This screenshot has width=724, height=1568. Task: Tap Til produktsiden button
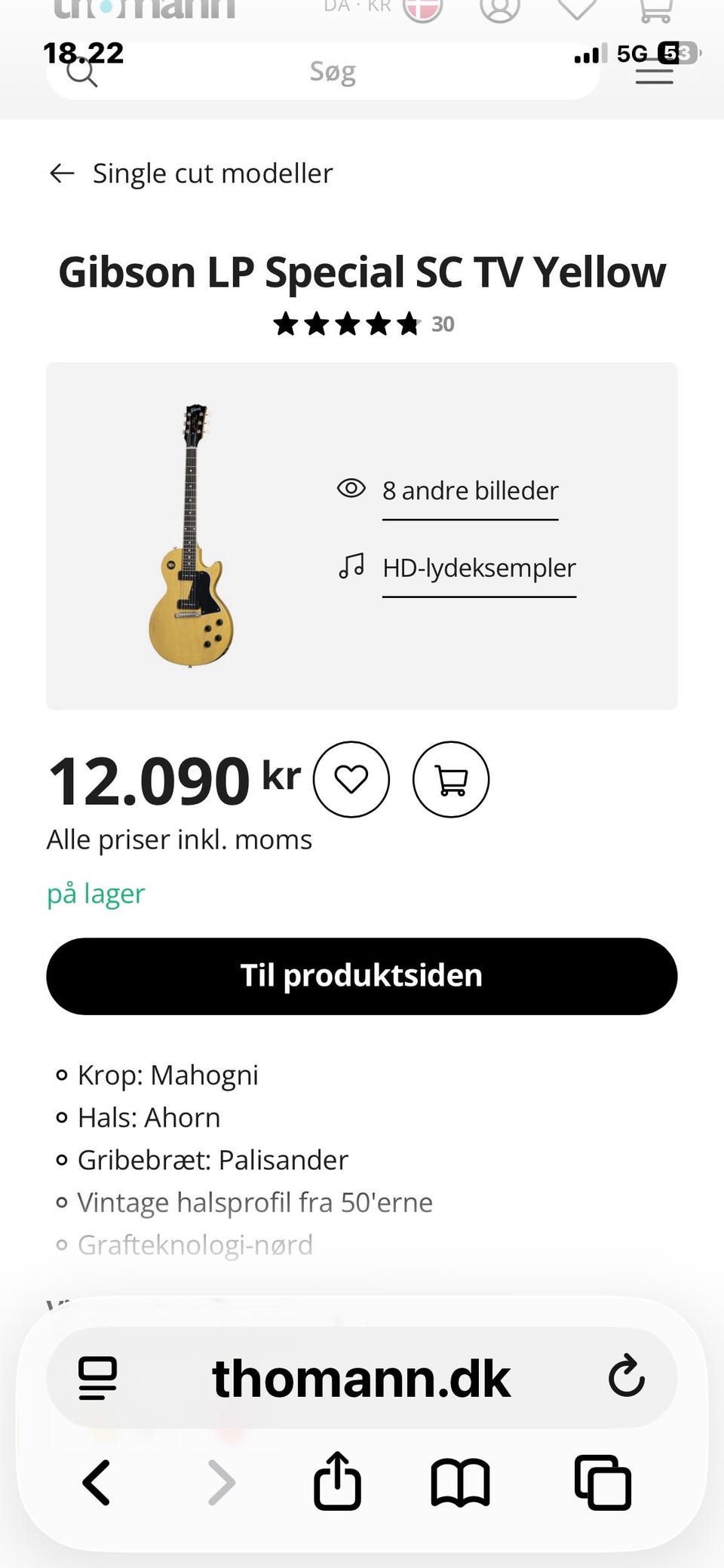(362, 976)
